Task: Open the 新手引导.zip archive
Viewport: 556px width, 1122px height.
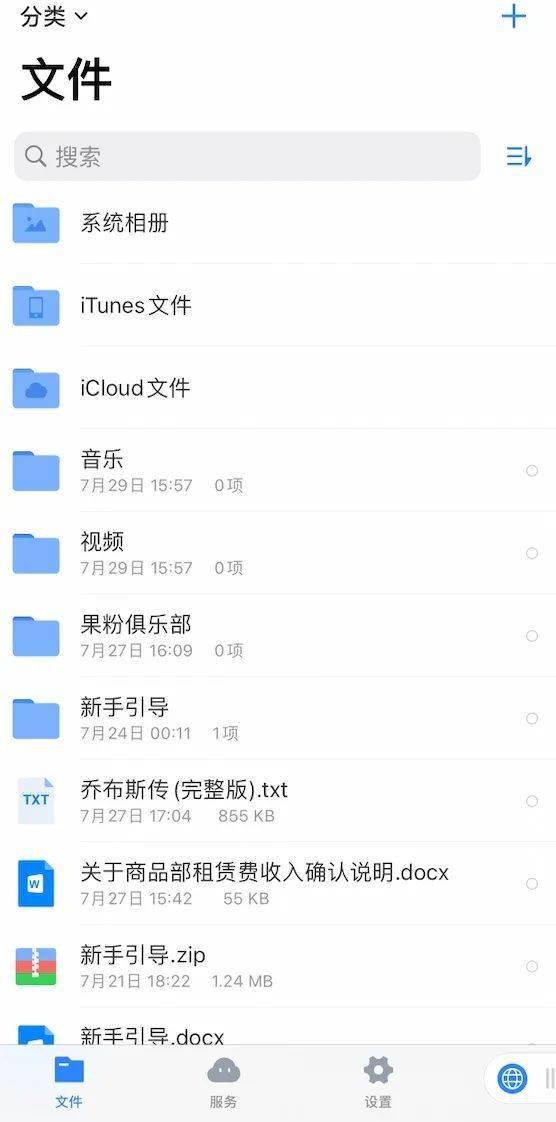Action: coord(278,966)
